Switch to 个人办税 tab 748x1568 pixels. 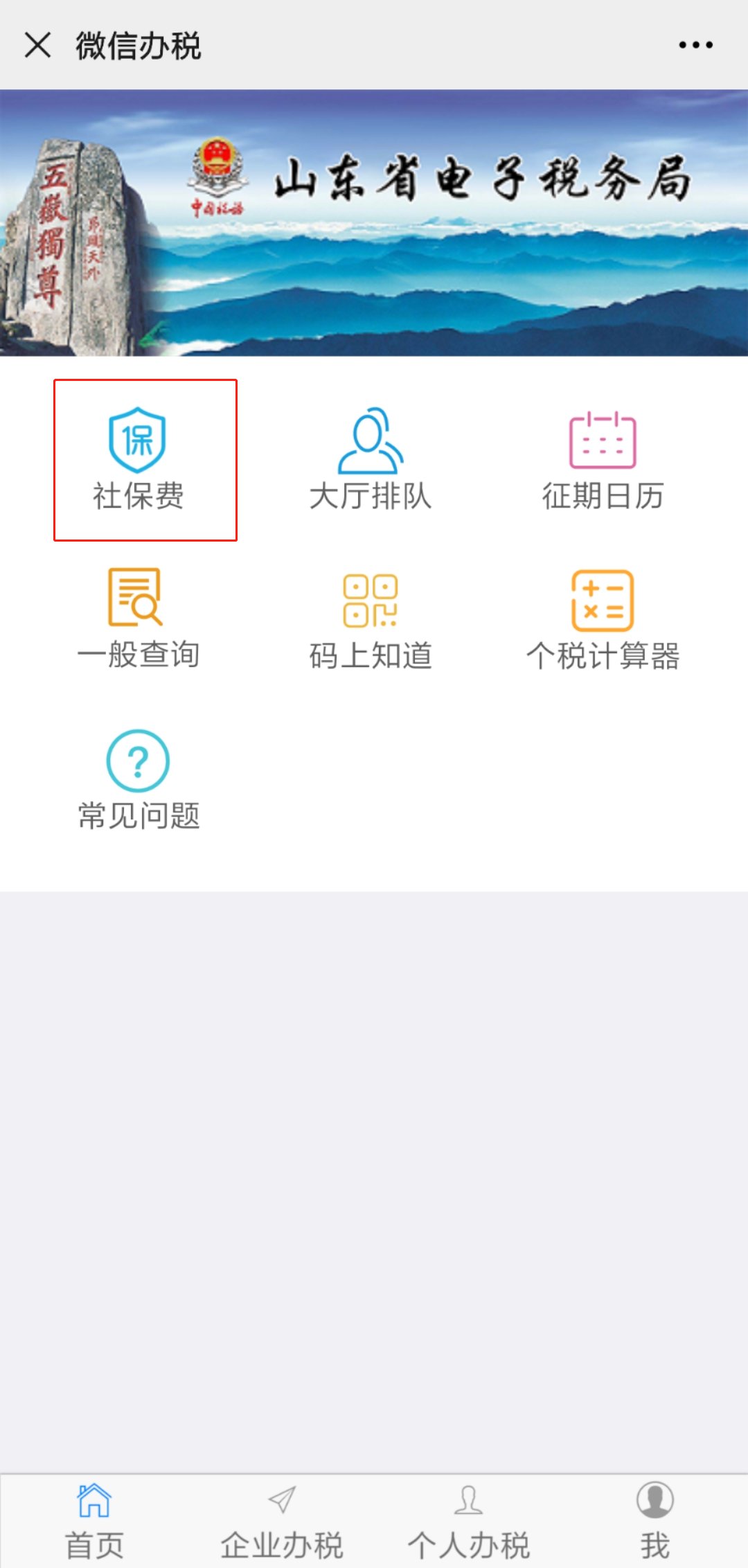coord(468,1521)
